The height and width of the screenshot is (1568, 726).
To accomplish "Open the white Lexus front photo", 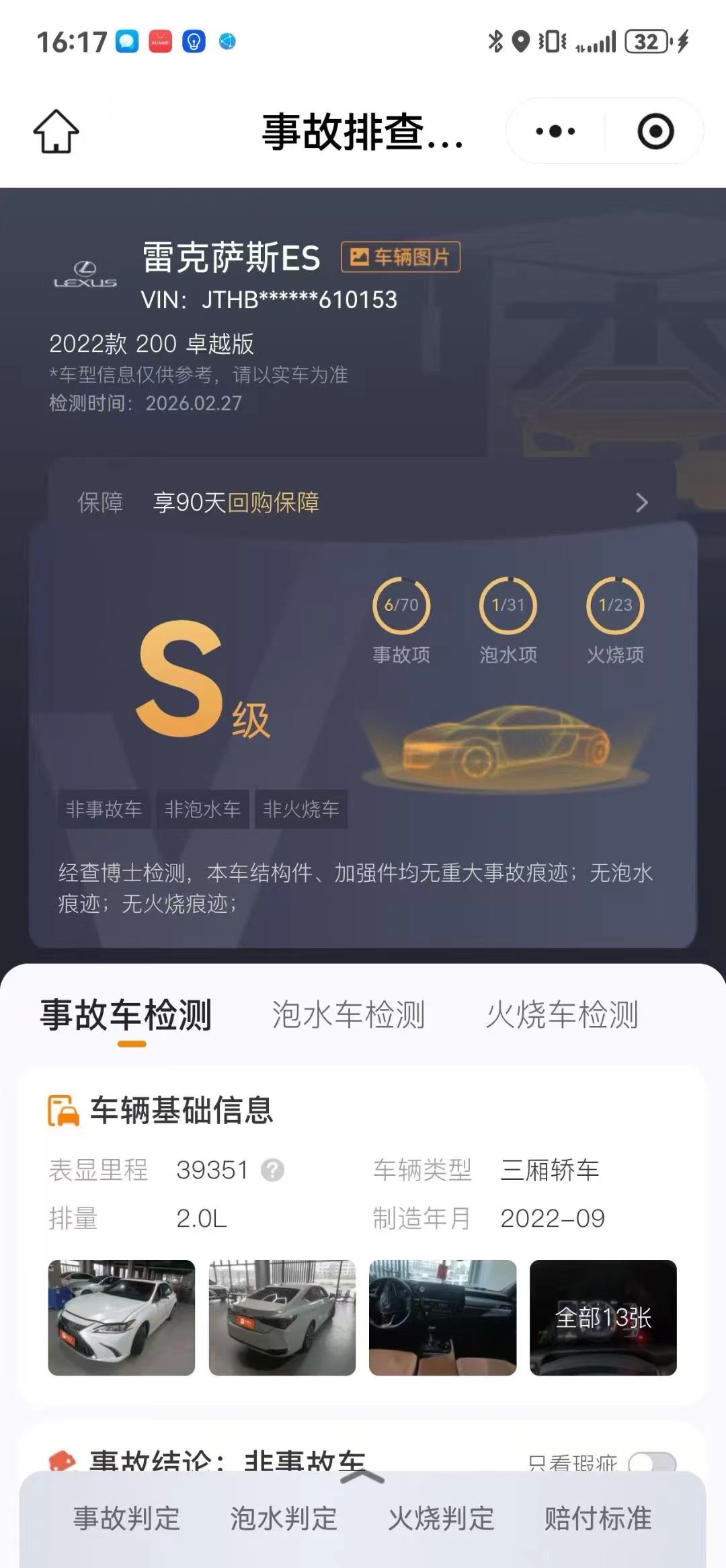I will (122, 1317).
